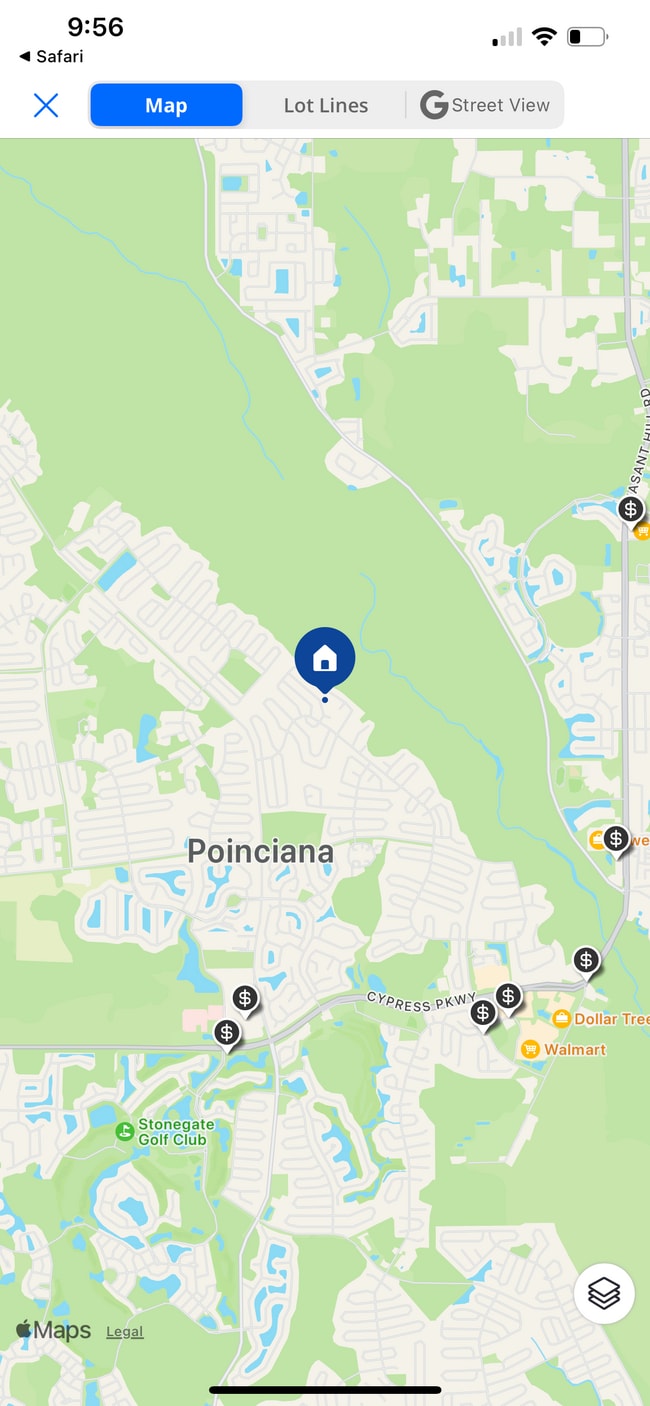Tap the Dollar Tree map marker
650x1406 pixels.
pyautogui.click(x=561, y=1019)
